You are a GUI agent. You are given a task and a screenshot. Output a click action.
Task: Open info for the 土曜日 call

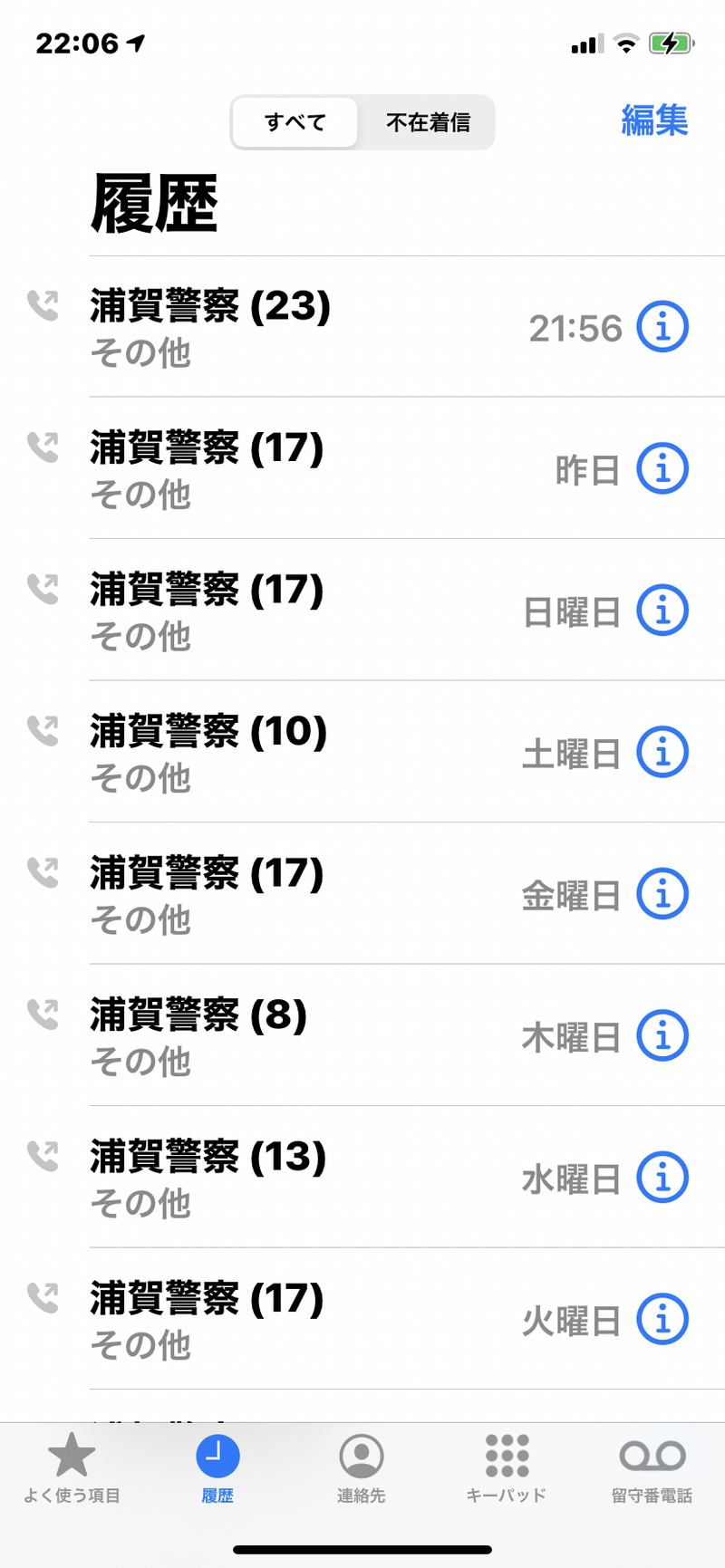coord(662,752)
